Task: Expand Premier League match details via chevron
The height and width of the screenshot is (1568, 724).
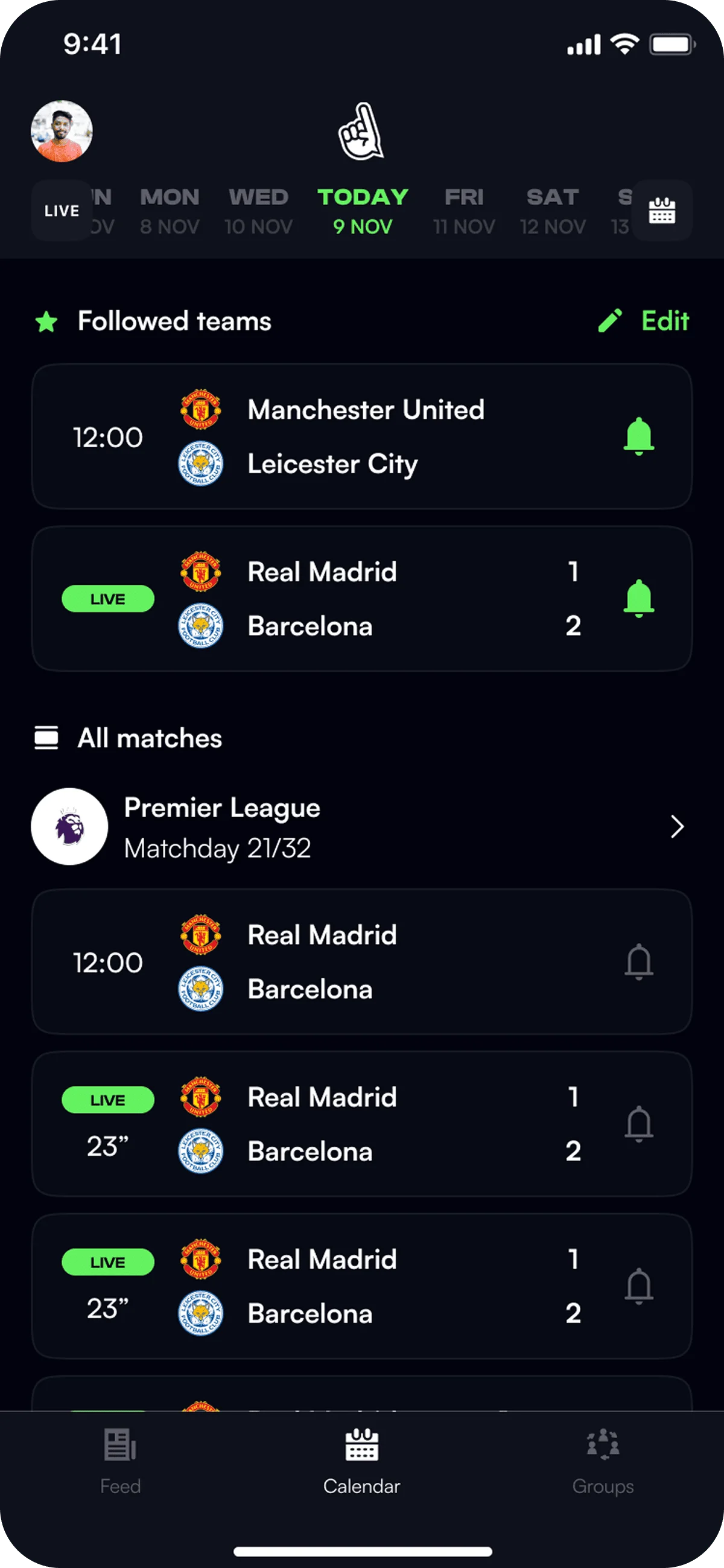Action: (677, 827)
